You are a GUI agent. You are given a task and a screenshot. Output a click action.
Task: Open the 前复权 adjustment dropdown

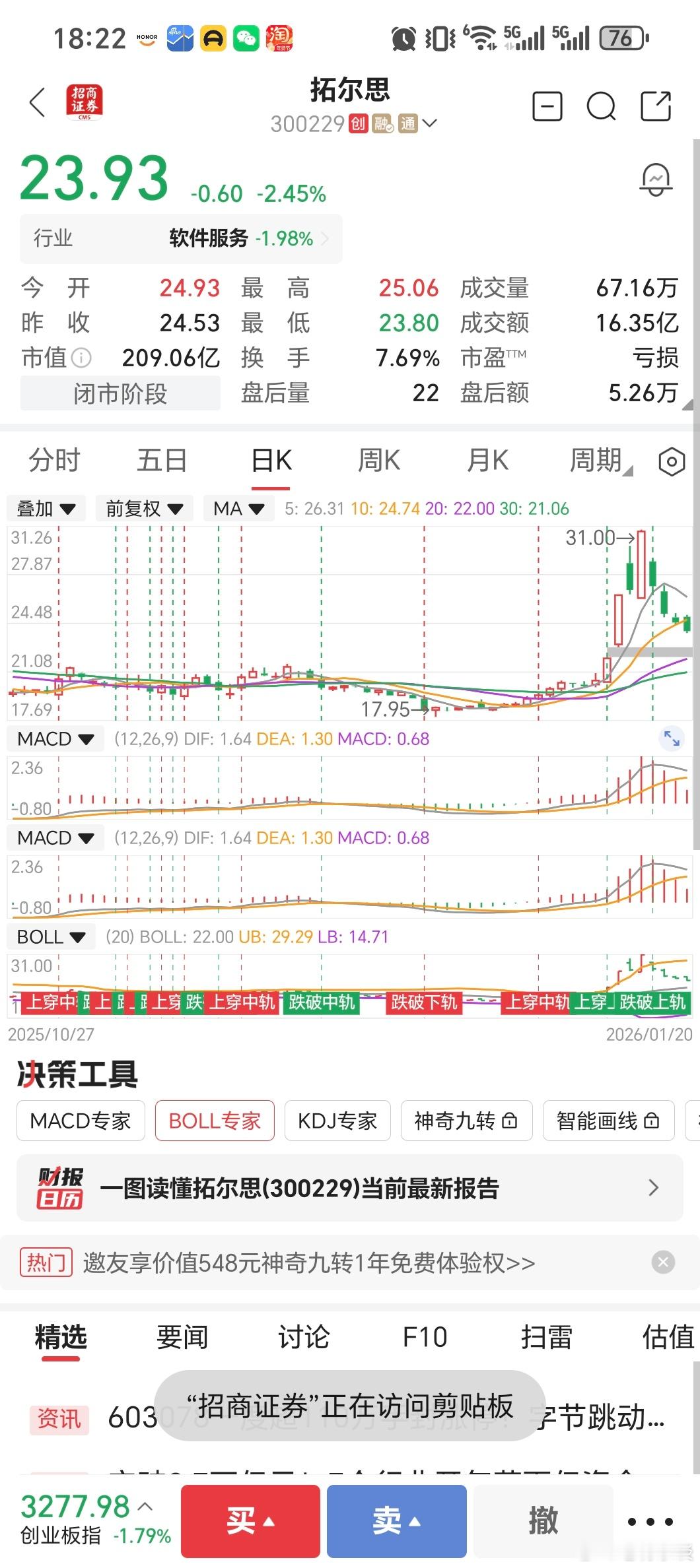(144, 508)
